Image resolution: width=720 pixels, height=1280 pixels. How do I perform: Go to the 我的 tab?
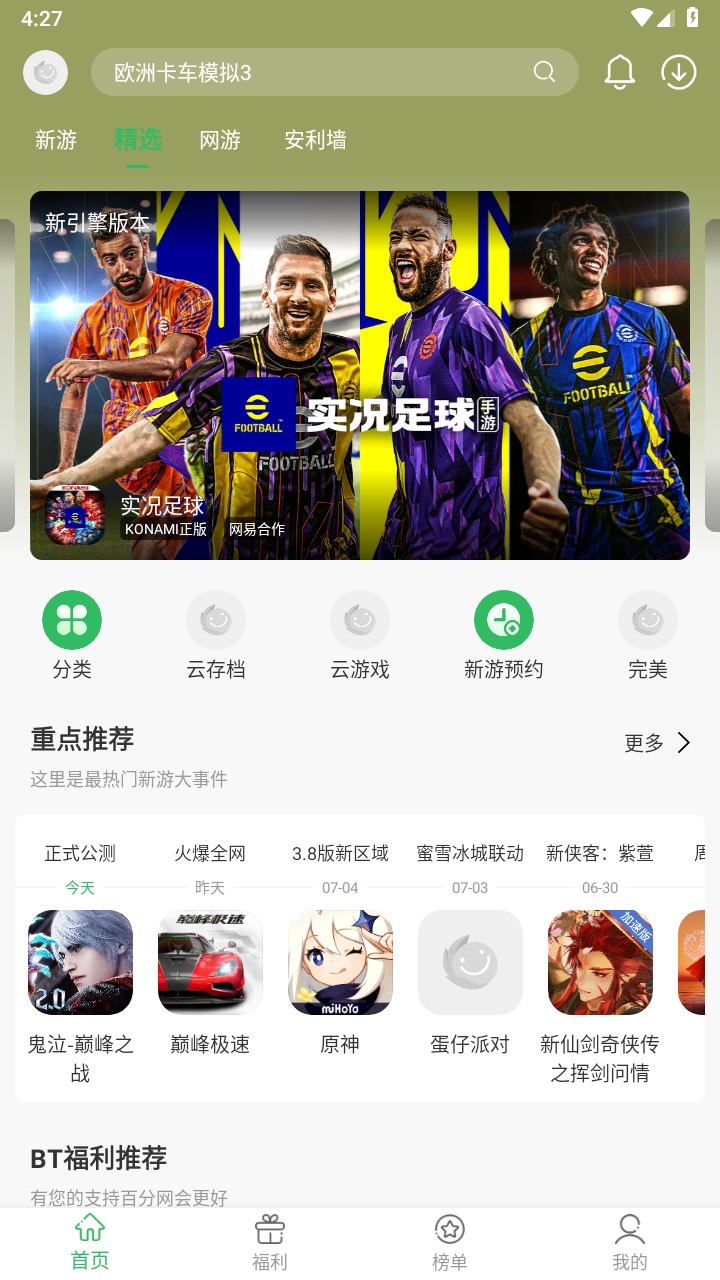[x=630, y=1243]
